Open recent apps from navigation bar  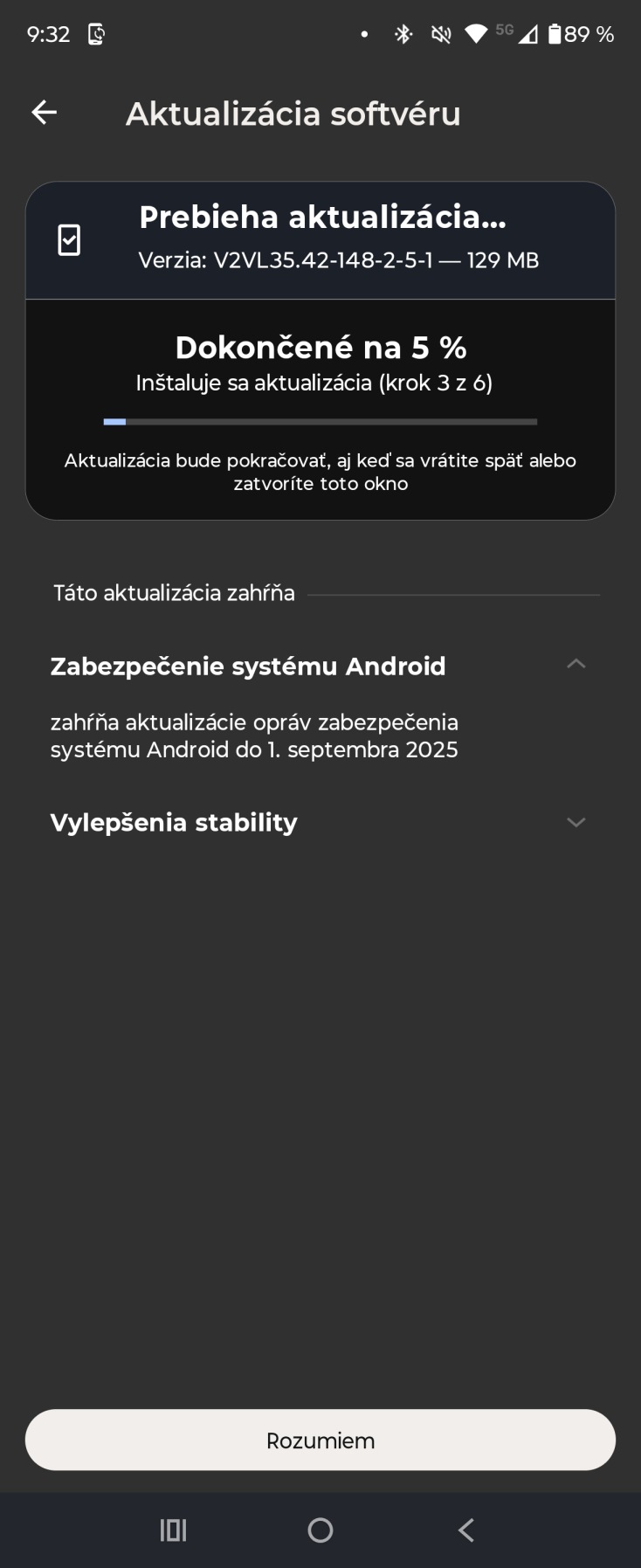(173, 1530)
